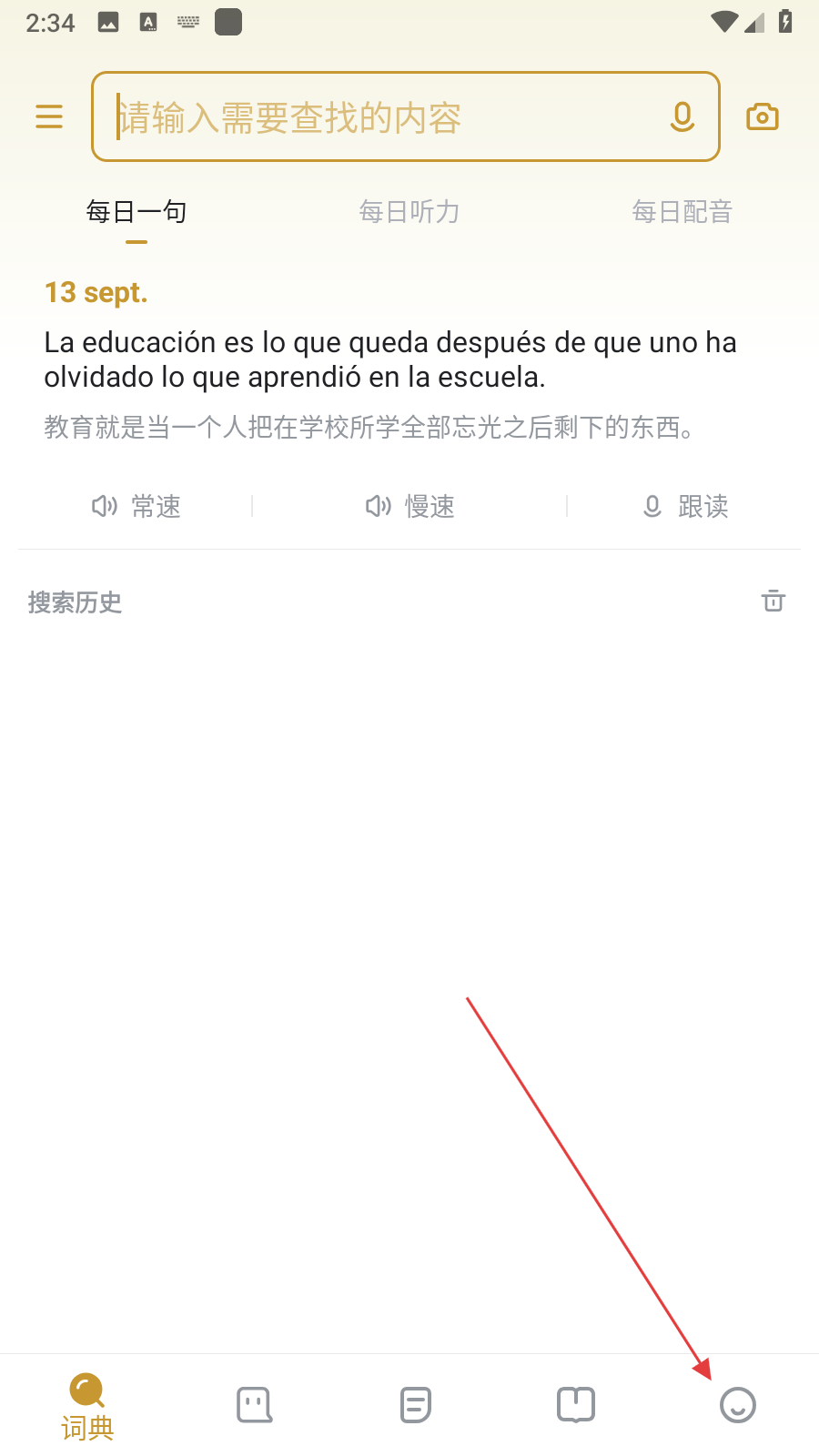Select the 每日配音 tab
This screenshot has height=1456, width=819.
[x=682, y=212]
